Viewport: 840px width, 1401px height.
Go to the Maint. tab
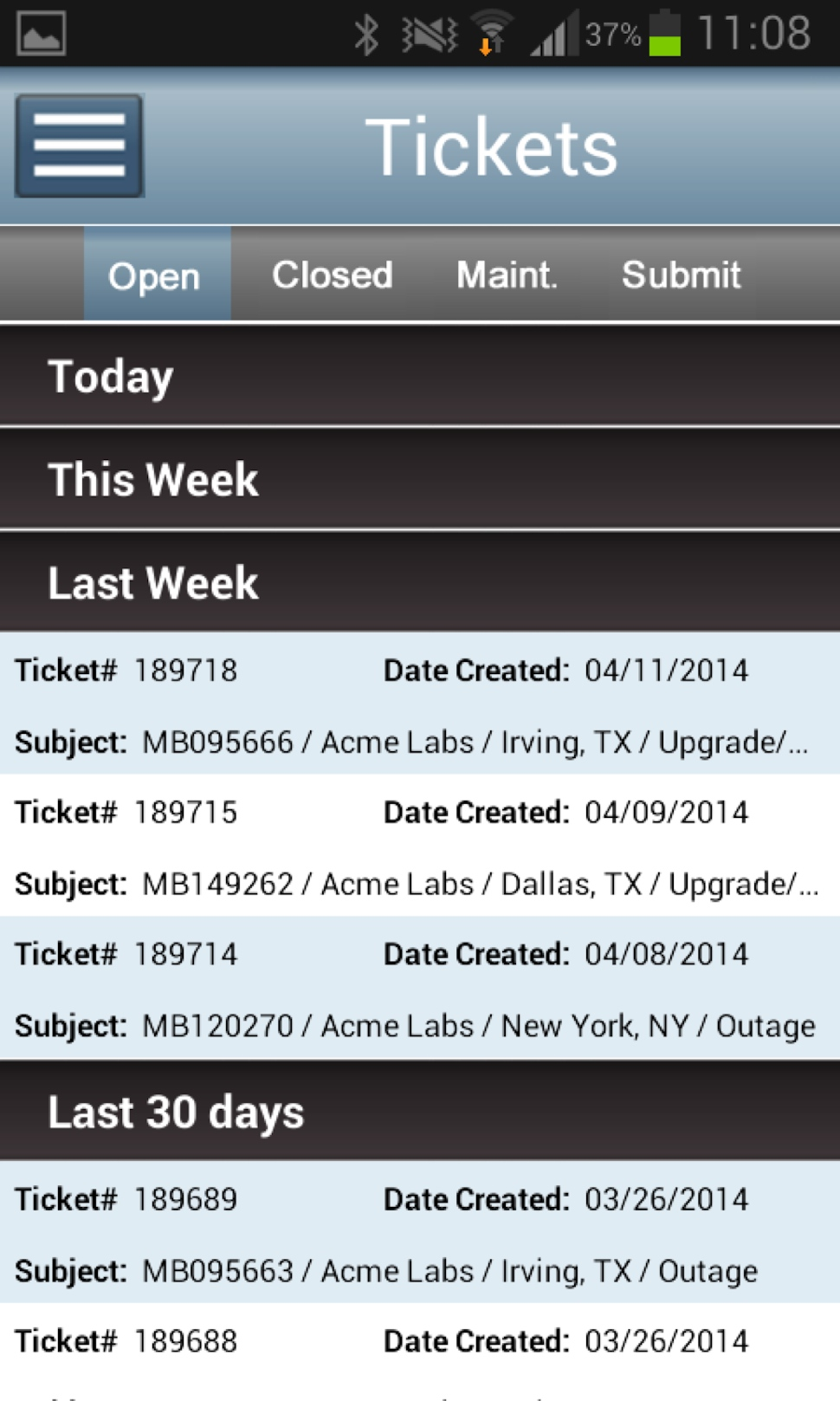coord(507,276)
